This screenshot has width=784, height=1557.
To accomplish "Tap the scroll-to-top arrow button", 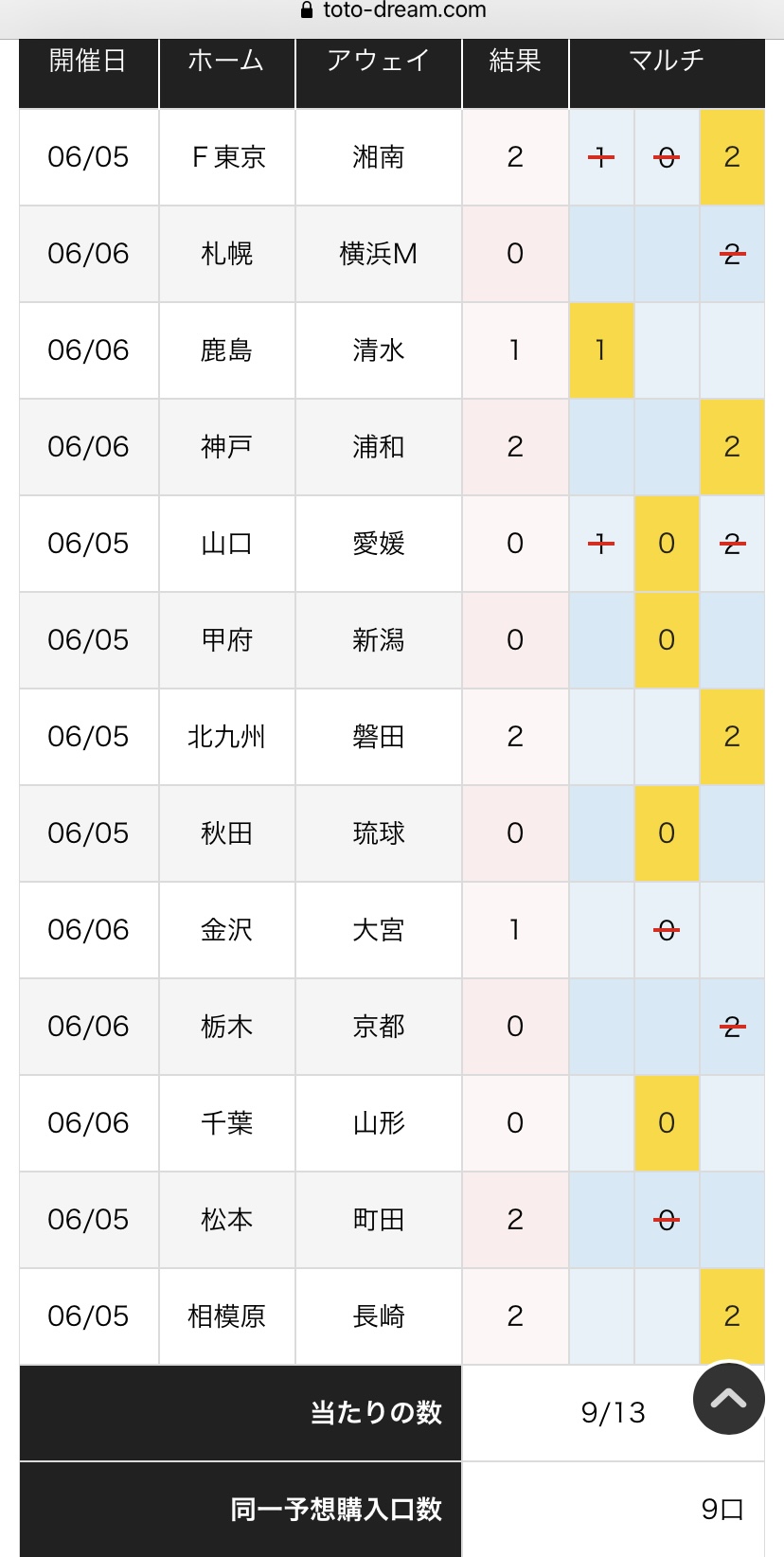I will pyautogui.click(x=728, y=1398).
